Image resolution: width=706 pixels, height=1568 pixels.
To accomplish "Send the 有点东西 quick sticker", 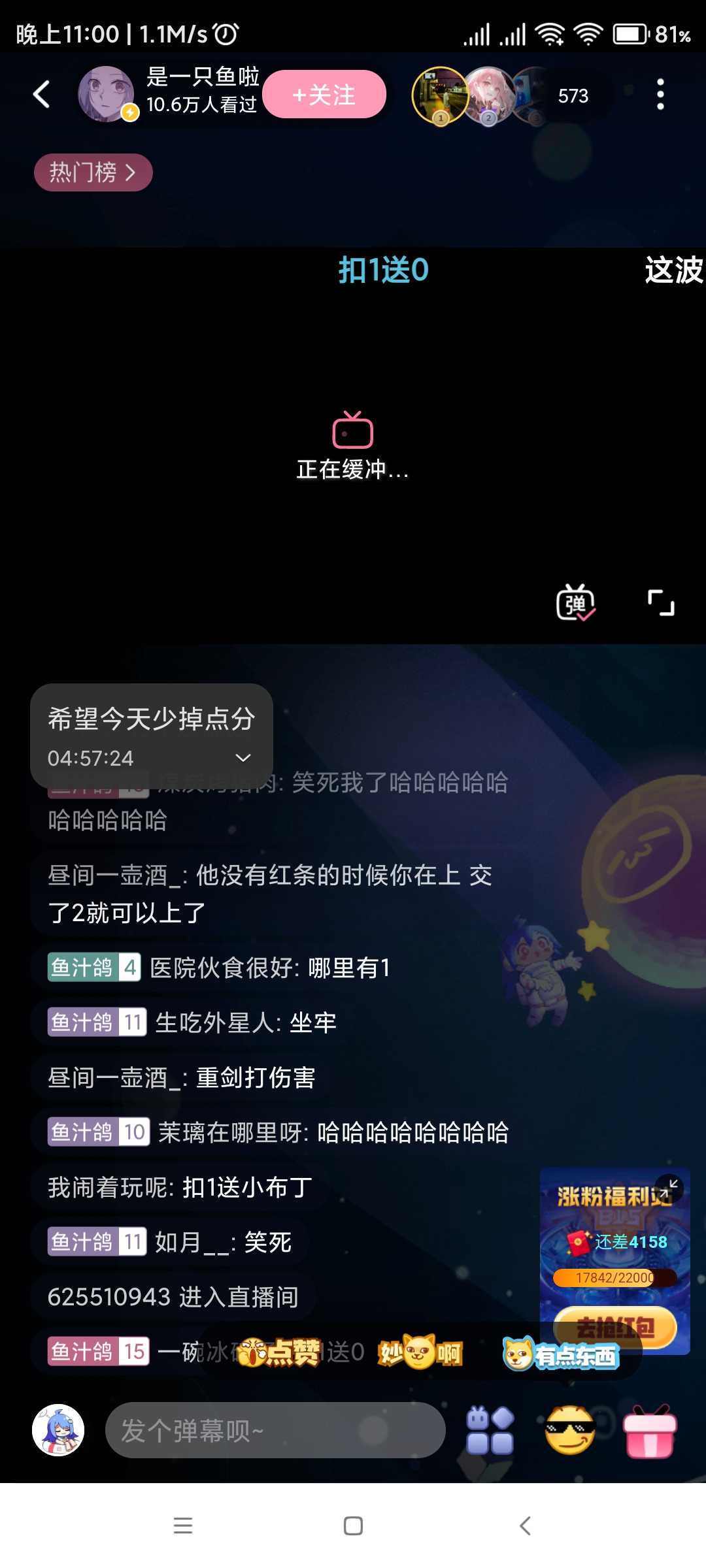I will 561,1354.
